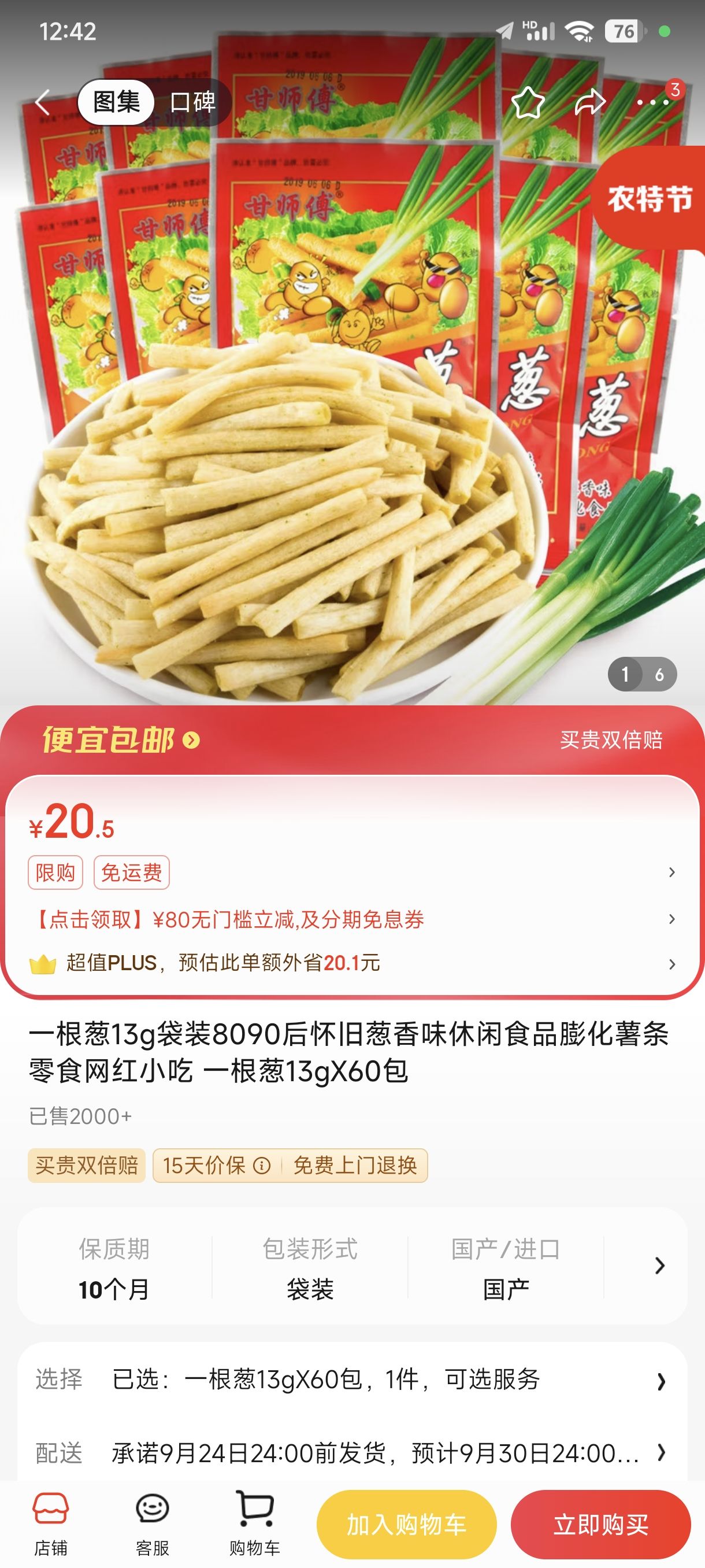Share this product
705x1568 pixels.
point(589,102)
